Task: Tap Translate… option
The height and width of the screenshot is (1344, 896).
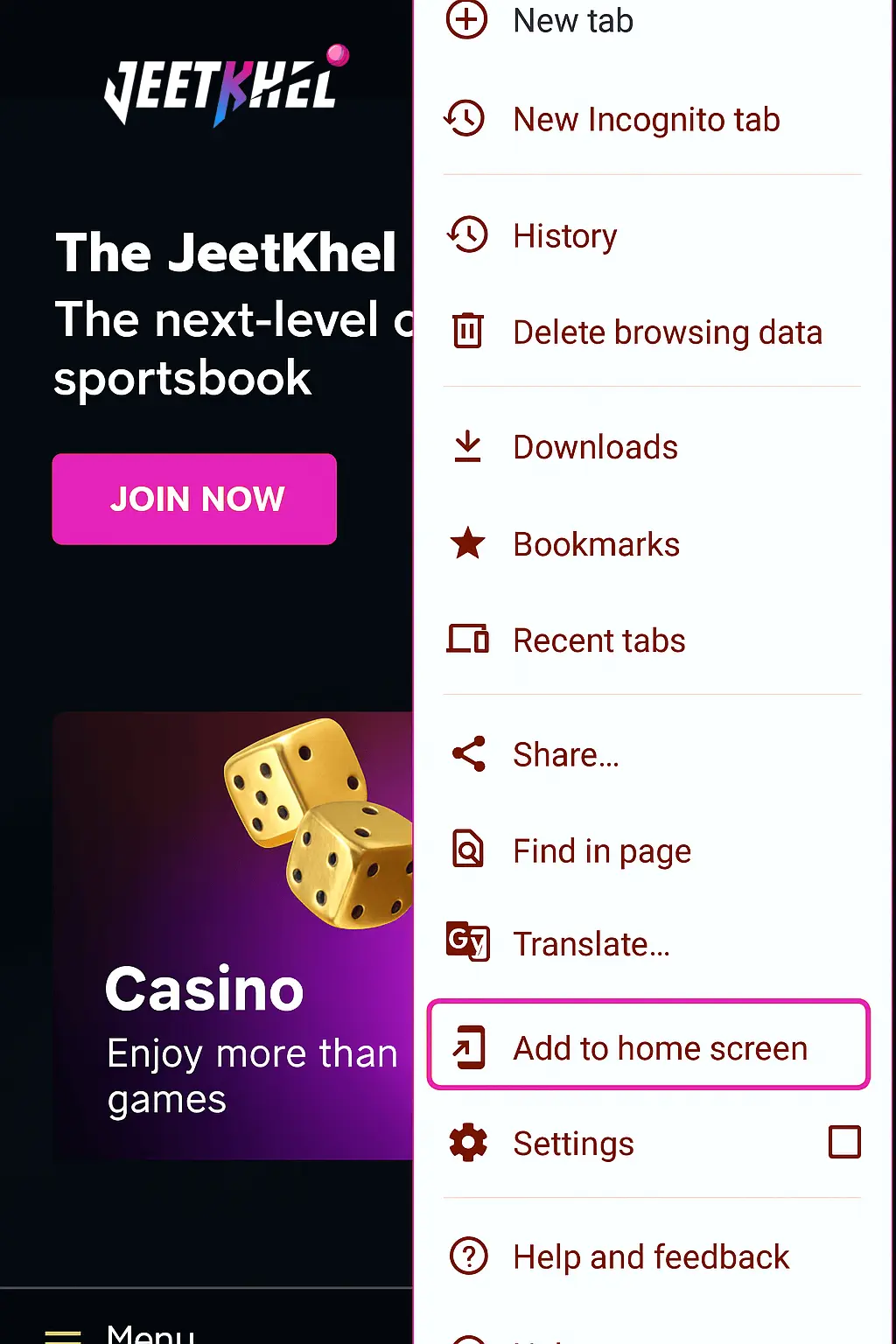Action: (591, 944)
